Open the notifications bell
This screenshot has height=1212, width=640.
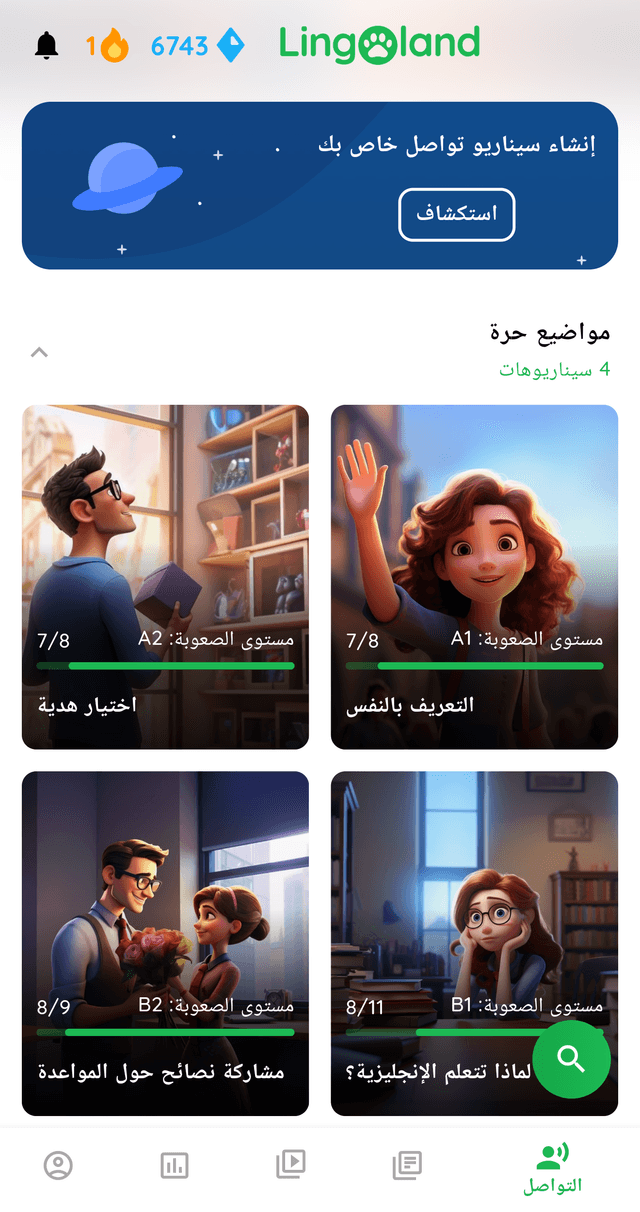[x=46, y=46]
